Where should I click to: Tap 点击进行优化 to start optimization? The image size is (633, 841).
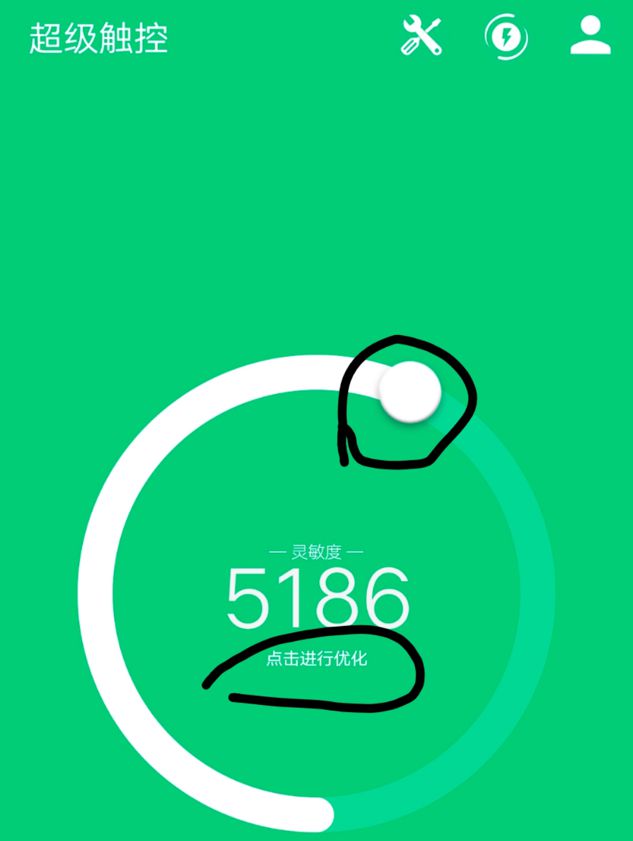317,659
